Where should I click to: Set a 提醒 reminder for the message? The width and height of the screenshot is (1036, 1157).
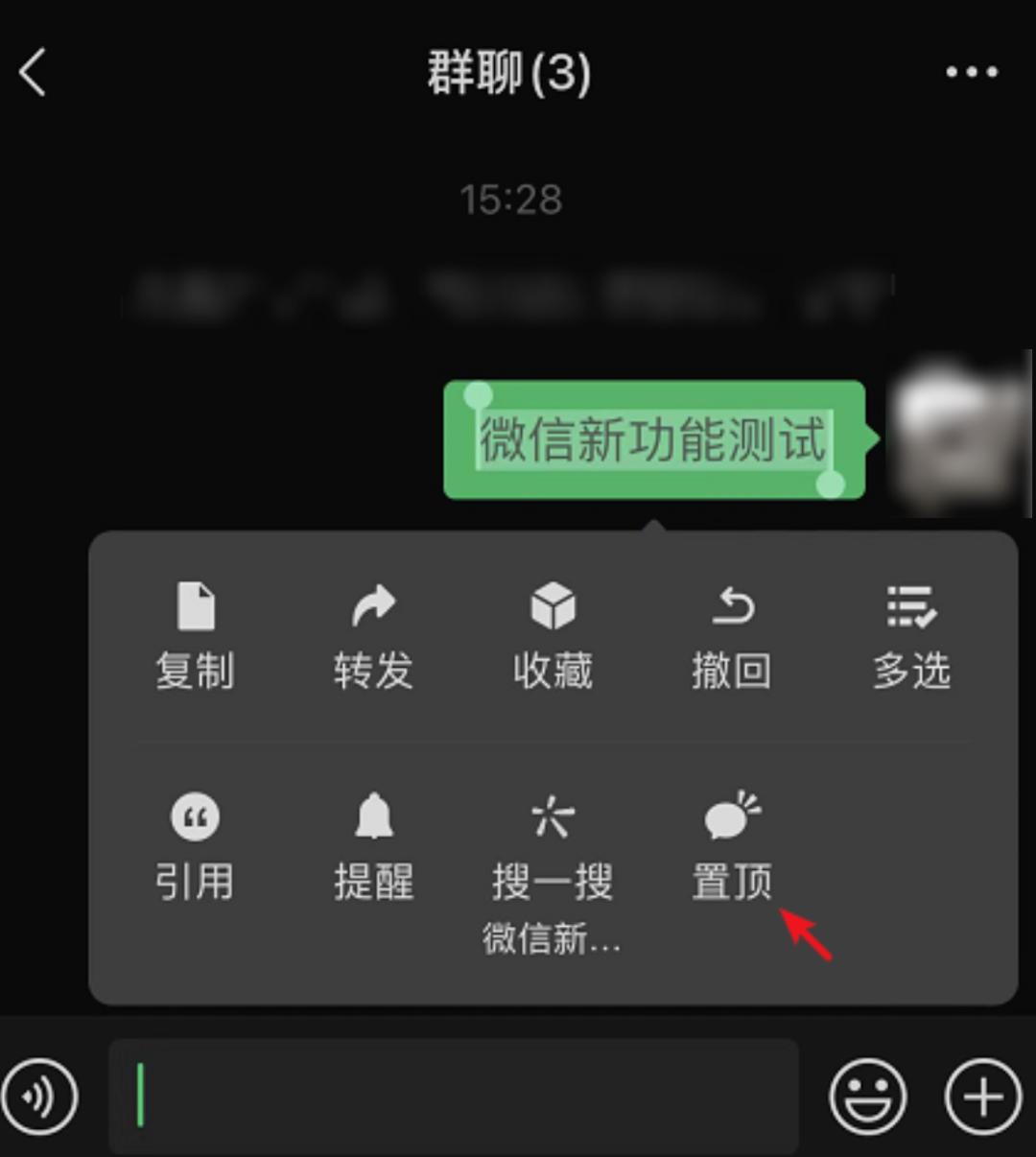(x=373, y=846)
